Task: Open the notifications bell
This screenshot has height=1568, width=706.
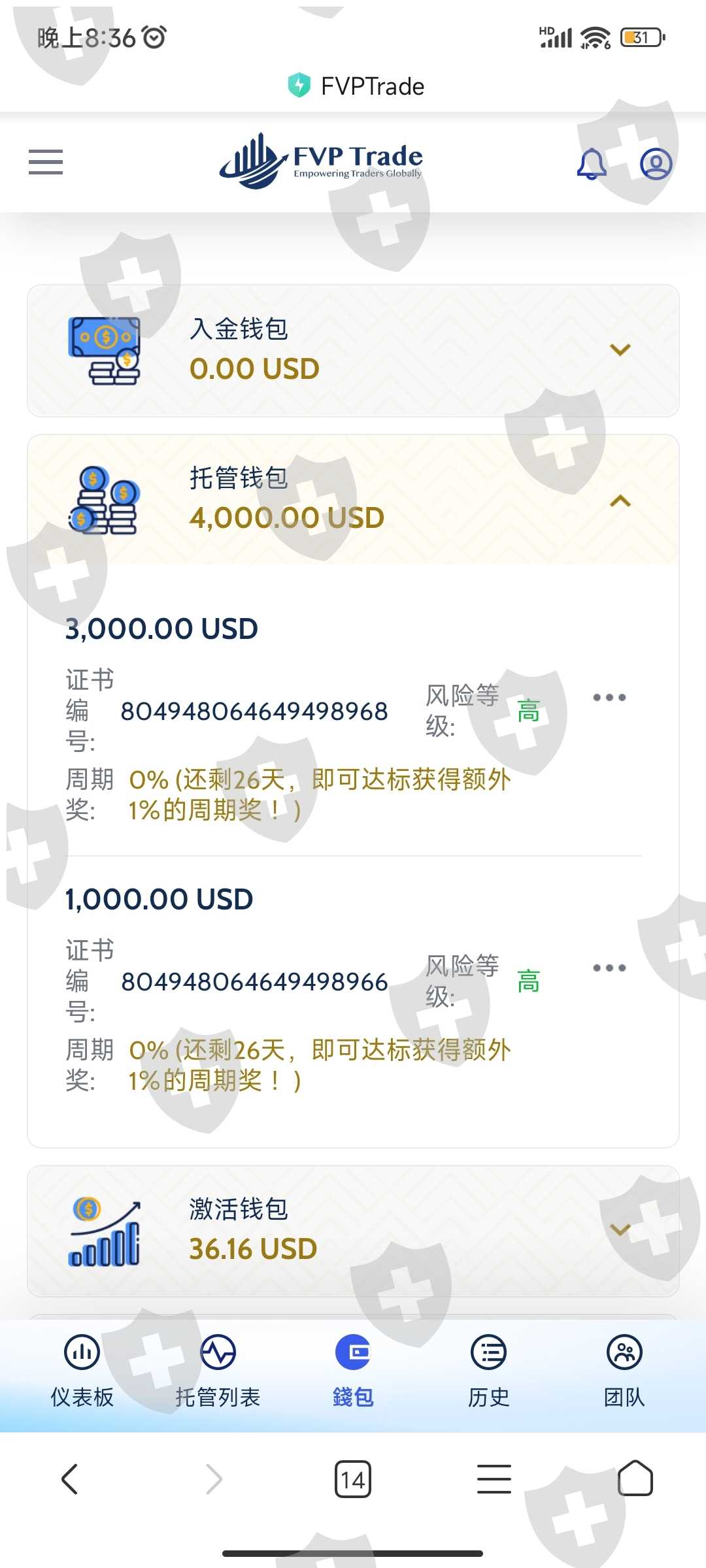Action: [x=592, y=163]
